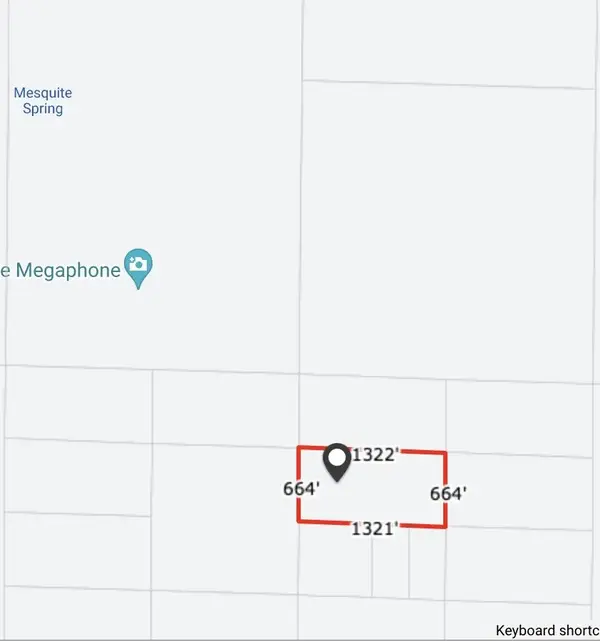This screenshot has height=641, width=600.
Task: Tap the black location pin on the parcel
Action: (337, 461)
